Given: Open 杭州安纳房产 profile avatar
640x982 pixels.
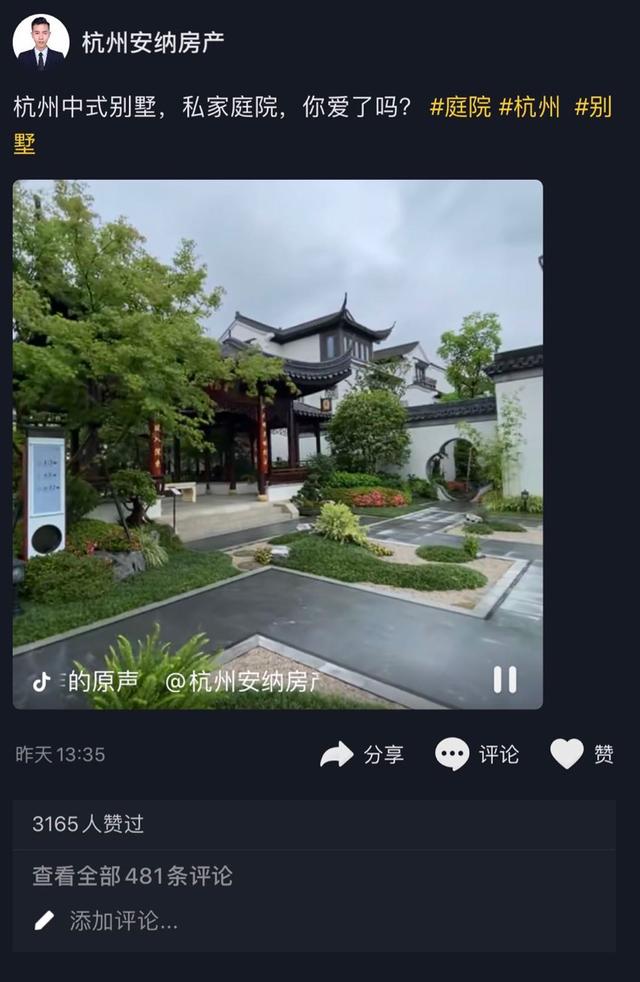Looking at the screenshot, I should point(41,41).
